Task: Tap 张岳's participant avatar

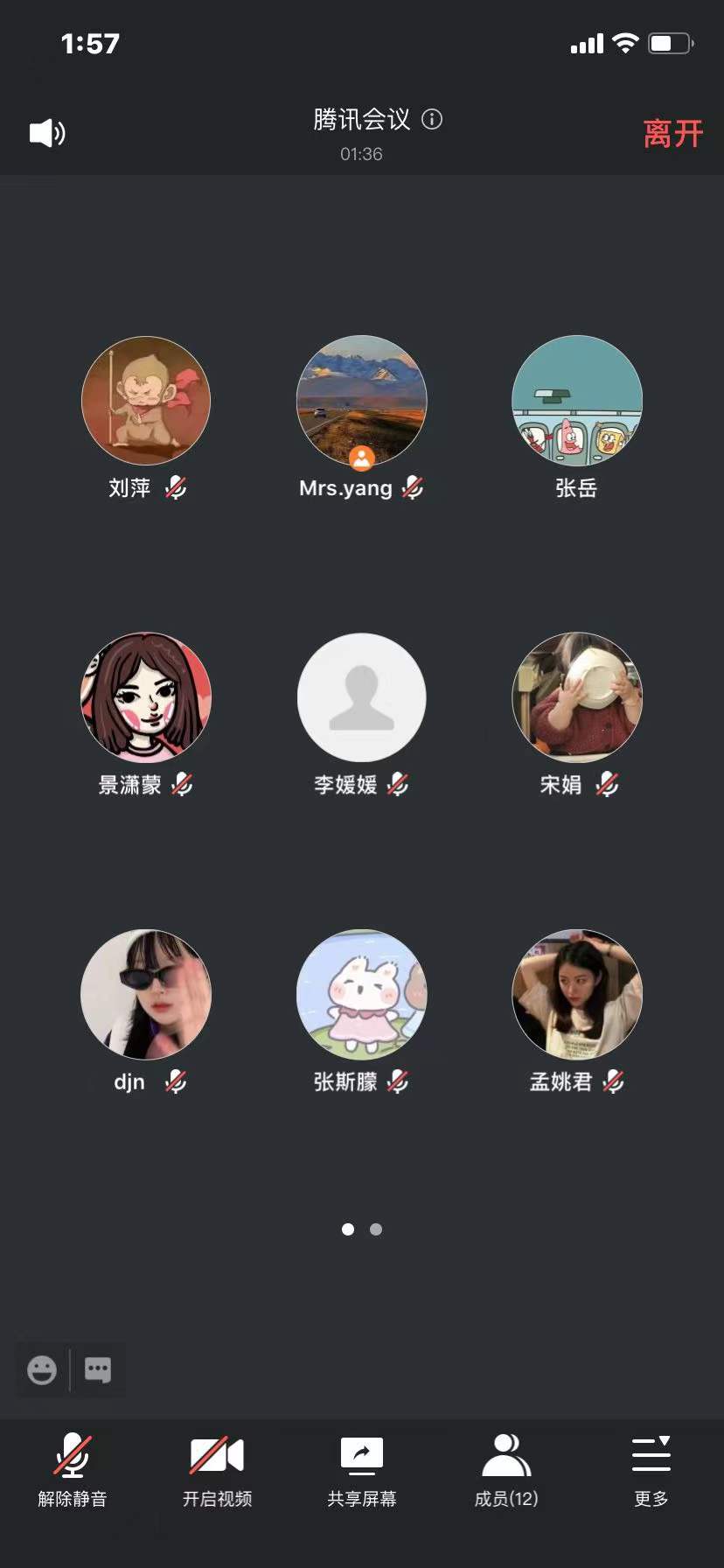Action: tap(577, 401)
